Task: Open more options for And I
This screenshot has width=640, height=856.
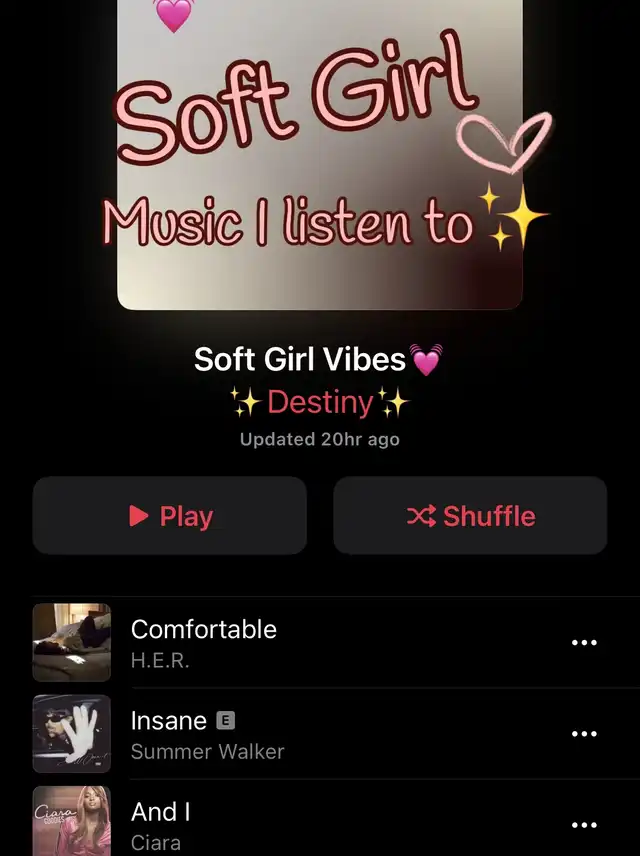Action: [x=583, y=825]
